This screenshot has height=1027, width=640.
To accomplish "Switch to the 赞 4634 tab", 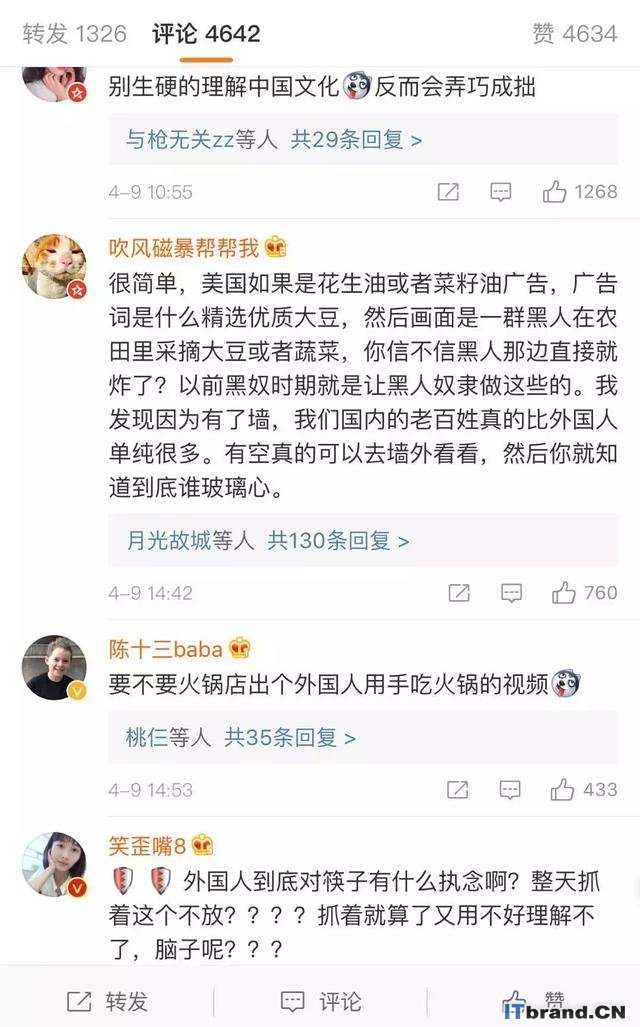I will click(574, 34).
